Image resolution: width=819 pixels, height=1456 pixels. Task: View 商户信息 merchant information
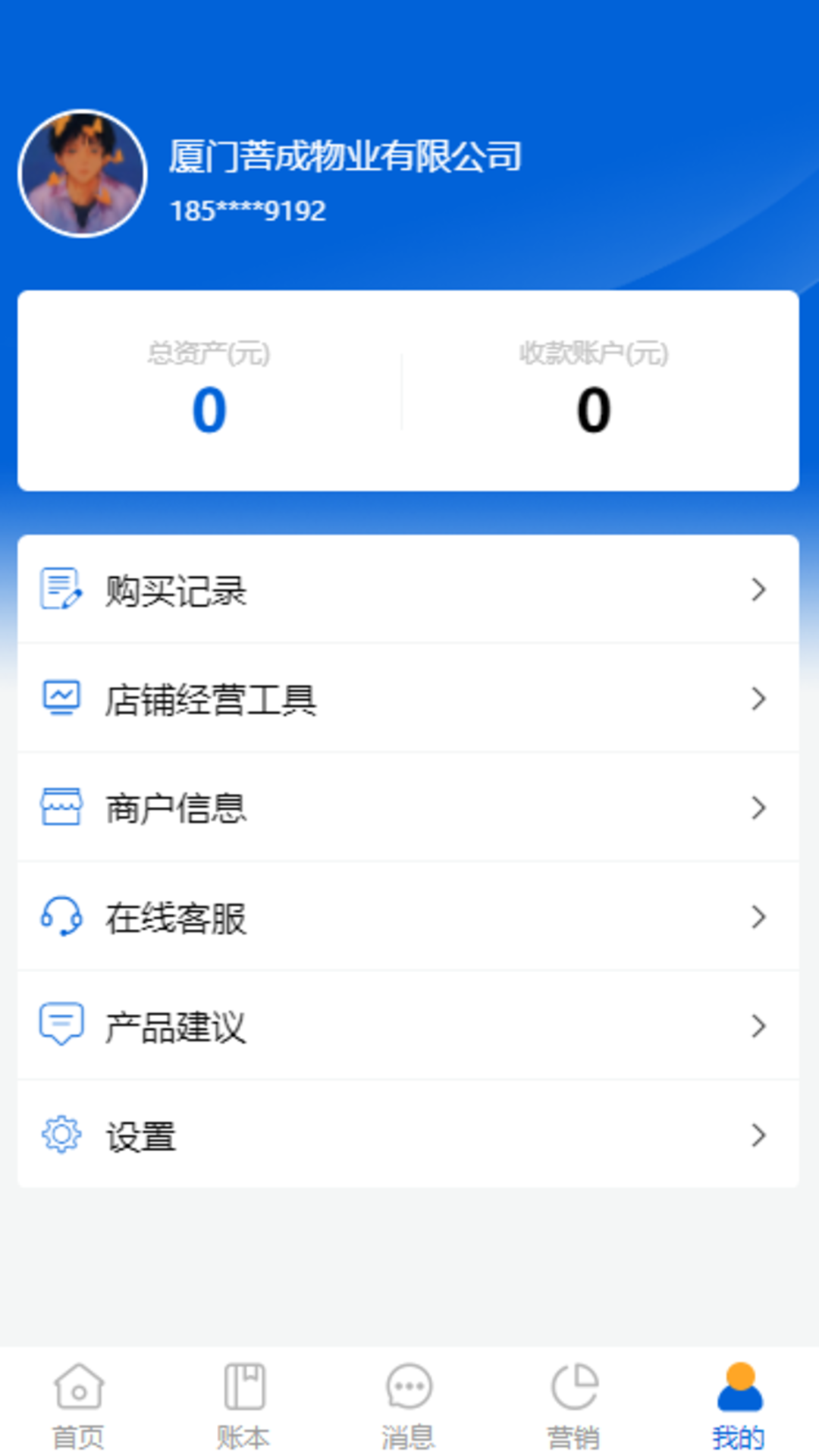click(408, 808)
